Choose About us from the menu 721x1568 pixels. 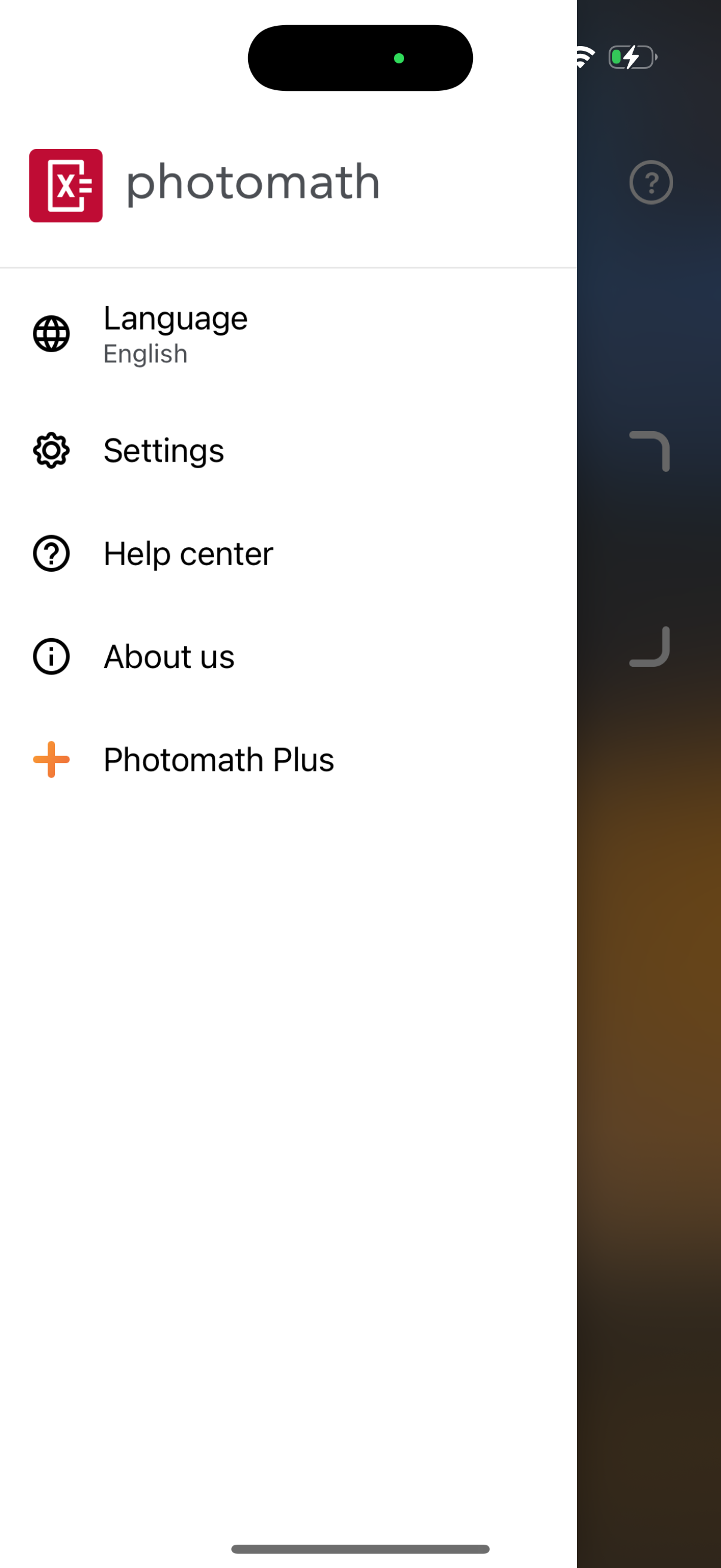tap(169, 656)
